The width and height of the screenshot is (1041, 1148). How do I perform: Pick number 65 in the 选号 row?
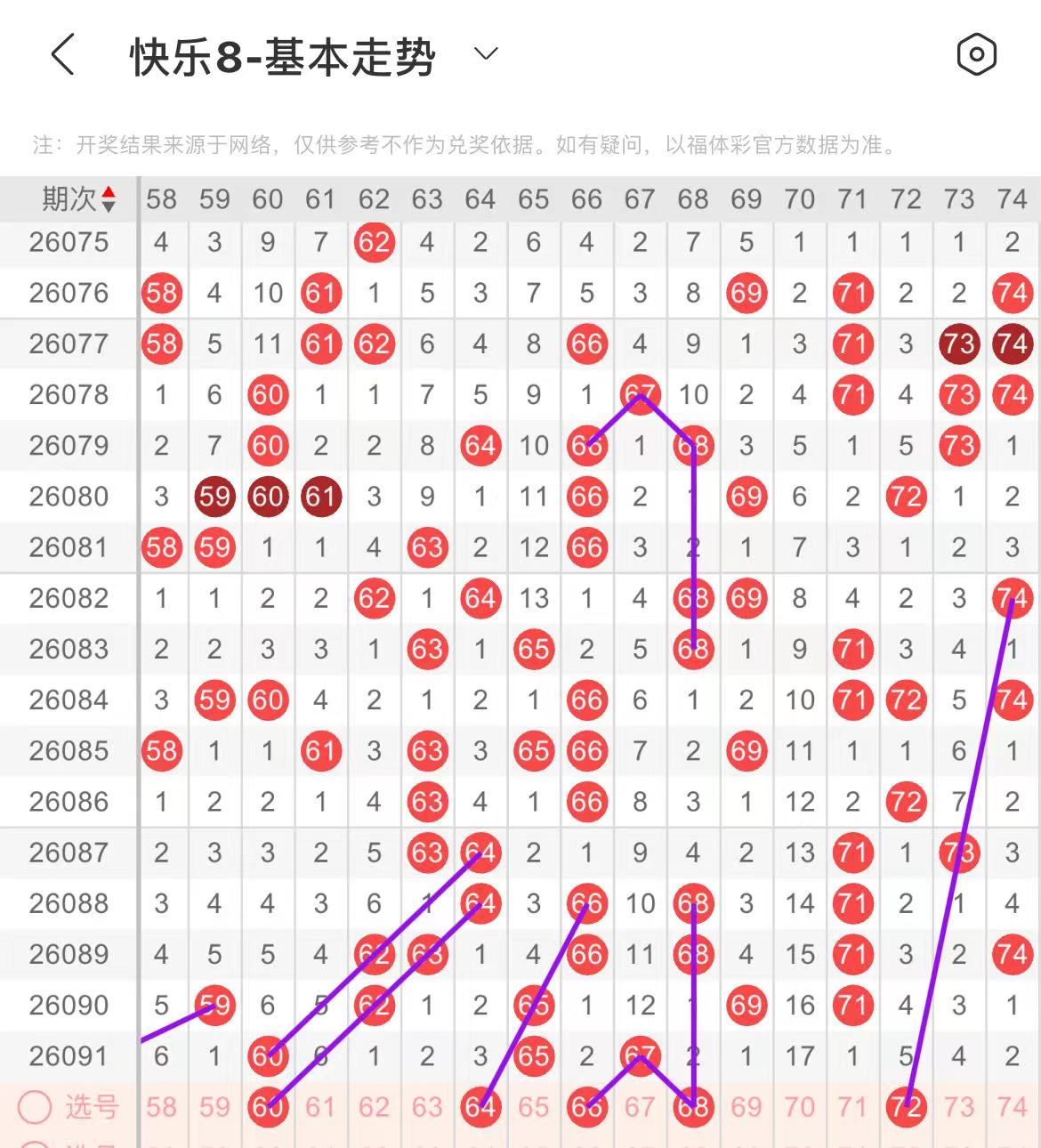534,1107
